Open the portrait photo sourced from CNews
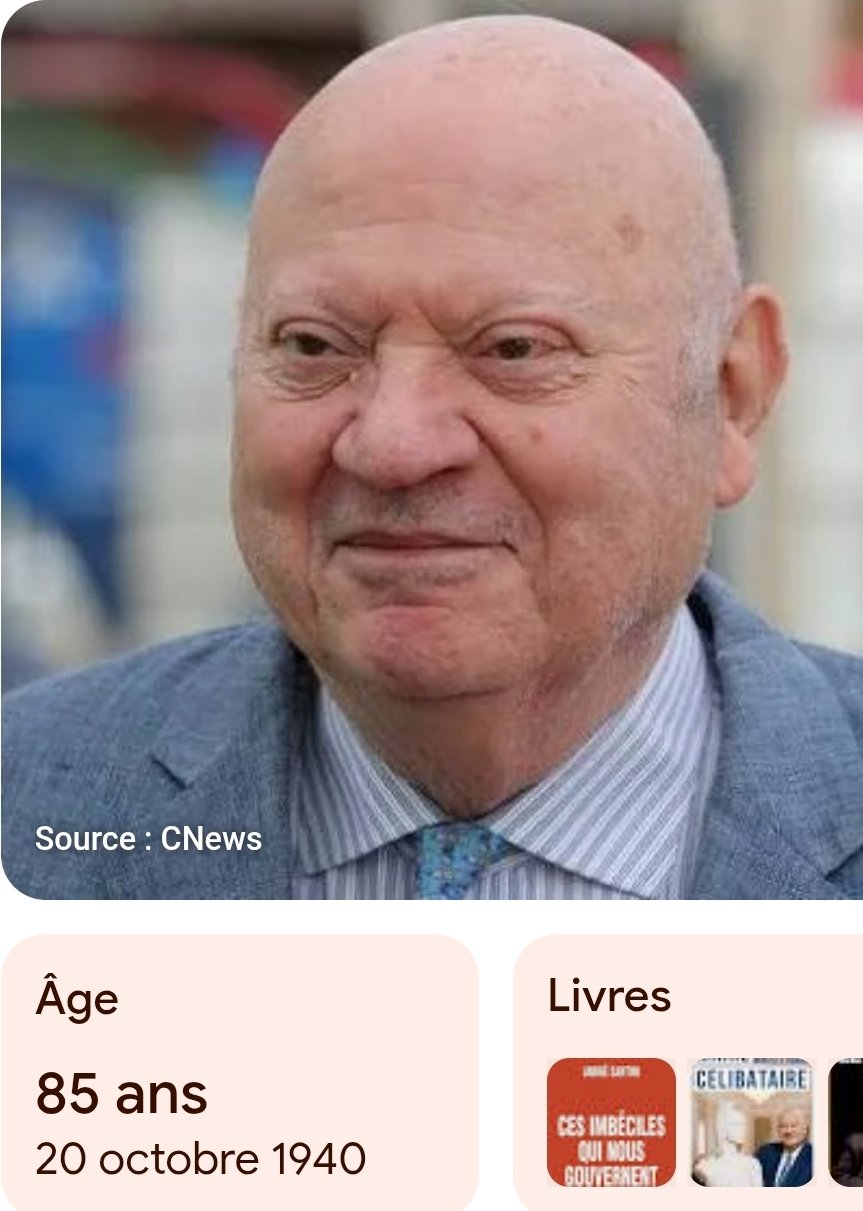The width and height of the screenshot is (863, 1211). (x=431, y=450)
